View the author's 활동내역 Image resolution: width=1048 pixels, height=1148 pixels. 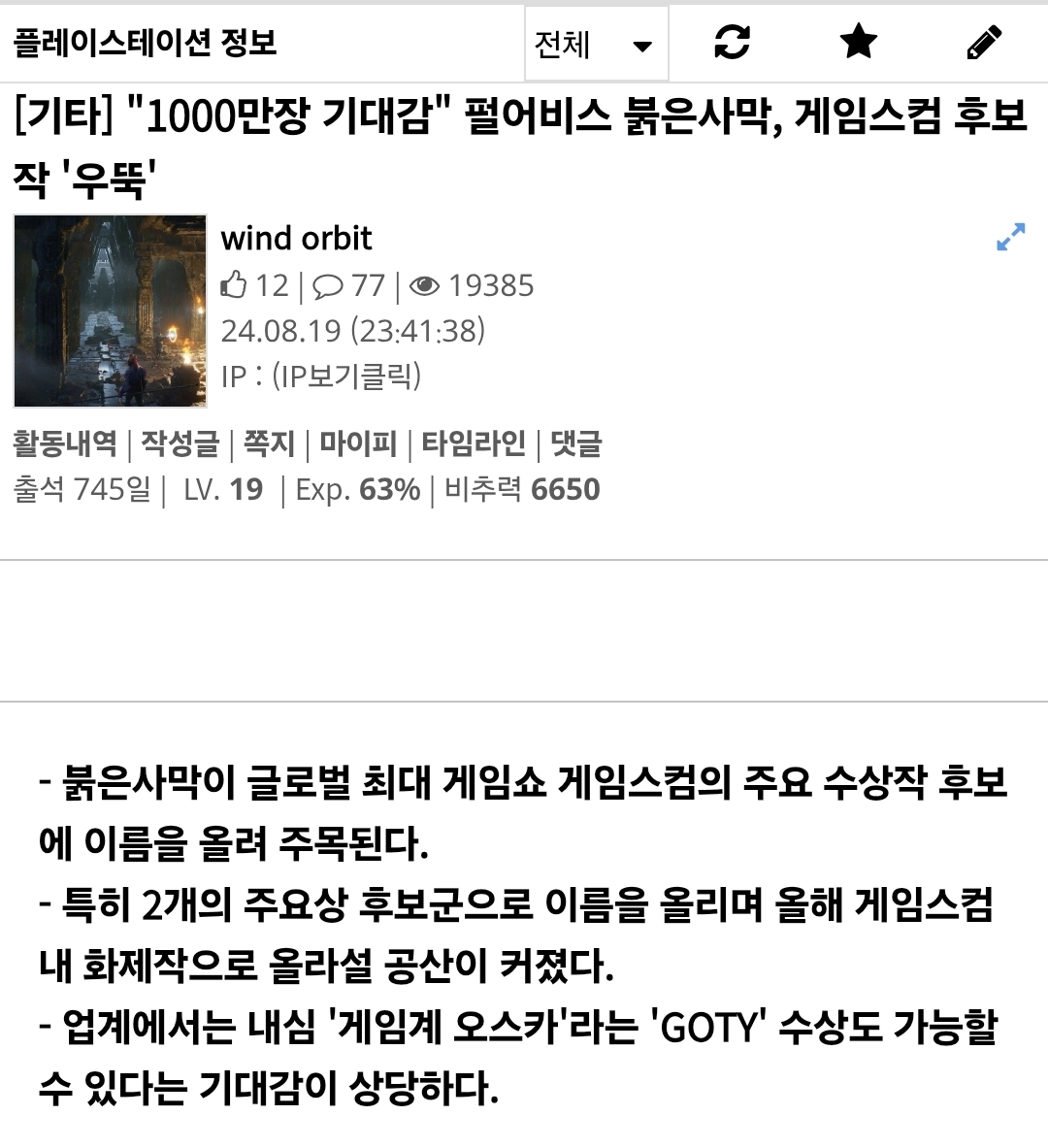tap(64, 443)
